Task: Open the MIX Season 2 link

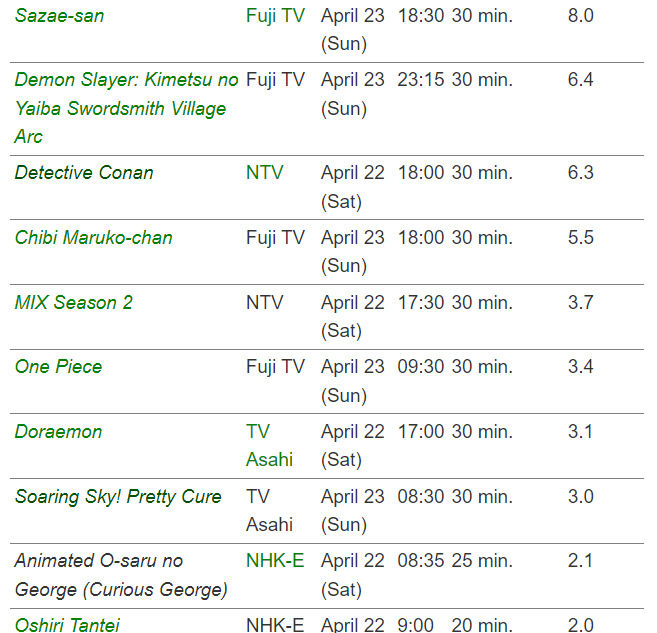Action: (x=73, y=303)
